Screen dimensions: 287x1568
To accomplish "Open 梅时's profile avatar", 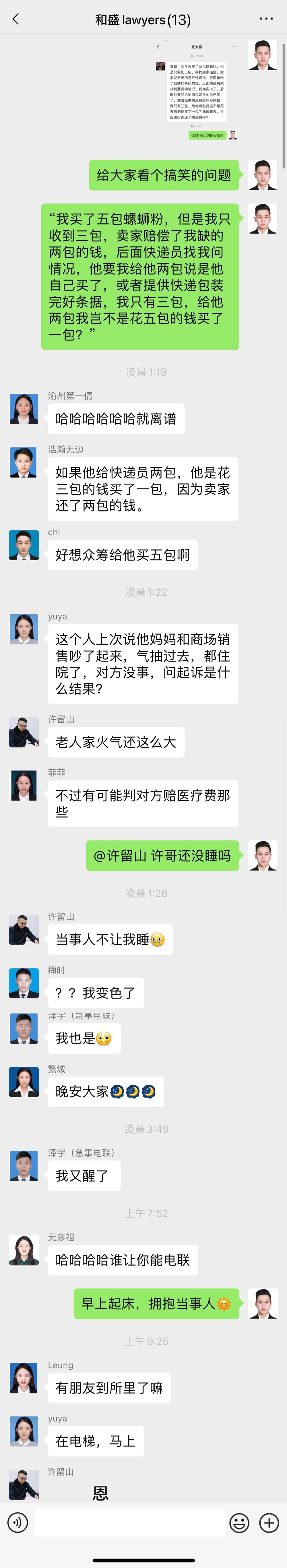I will tap(24, 983).
